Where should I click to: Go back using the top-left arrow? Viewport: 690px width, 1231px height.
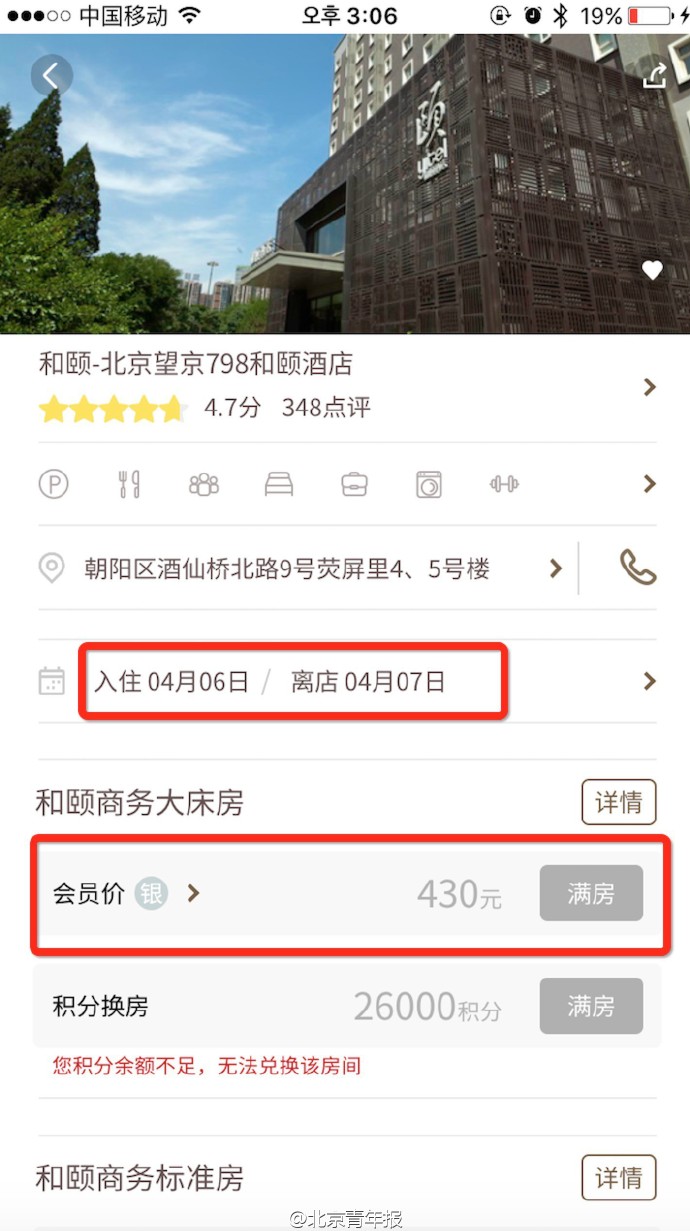pos(52,75)
